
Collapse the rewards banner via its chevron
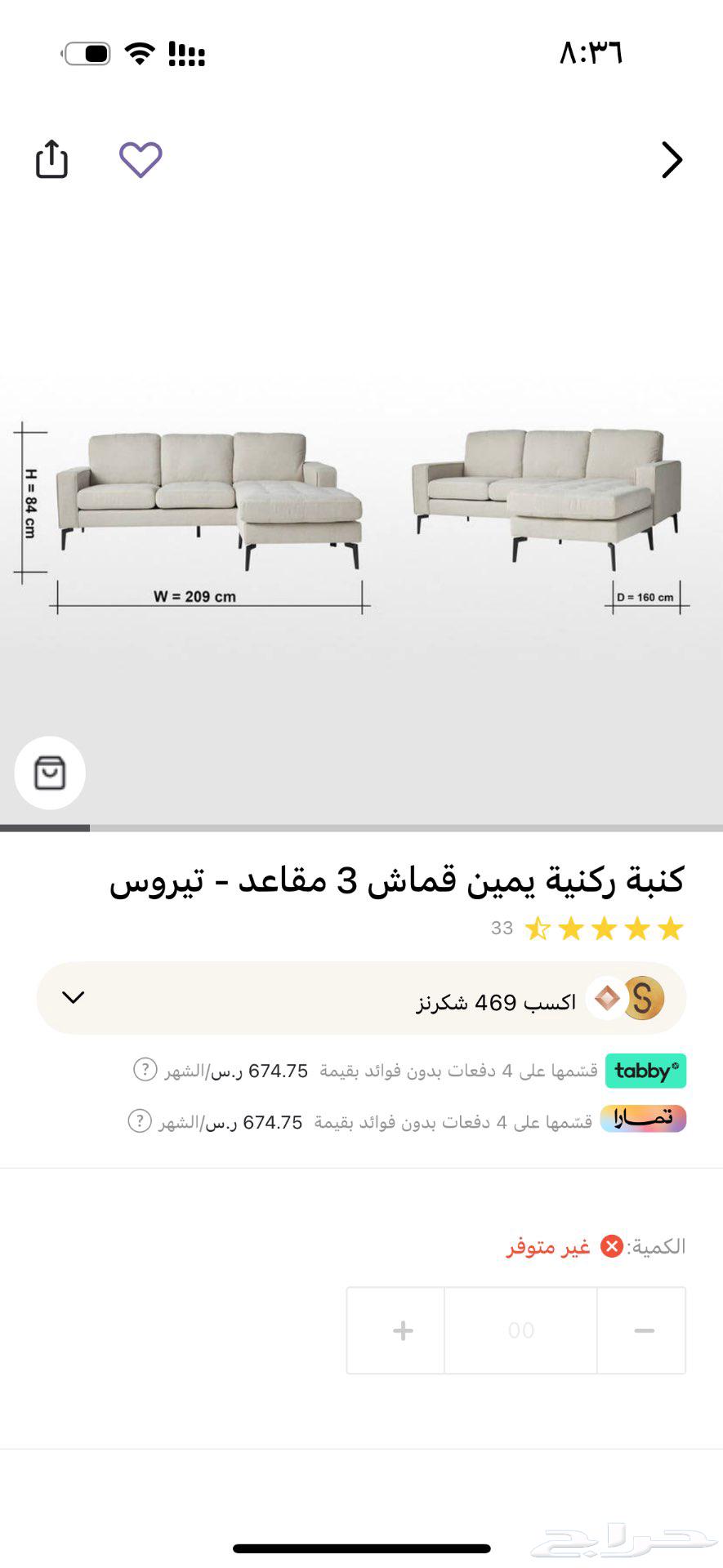click(73, 997)
